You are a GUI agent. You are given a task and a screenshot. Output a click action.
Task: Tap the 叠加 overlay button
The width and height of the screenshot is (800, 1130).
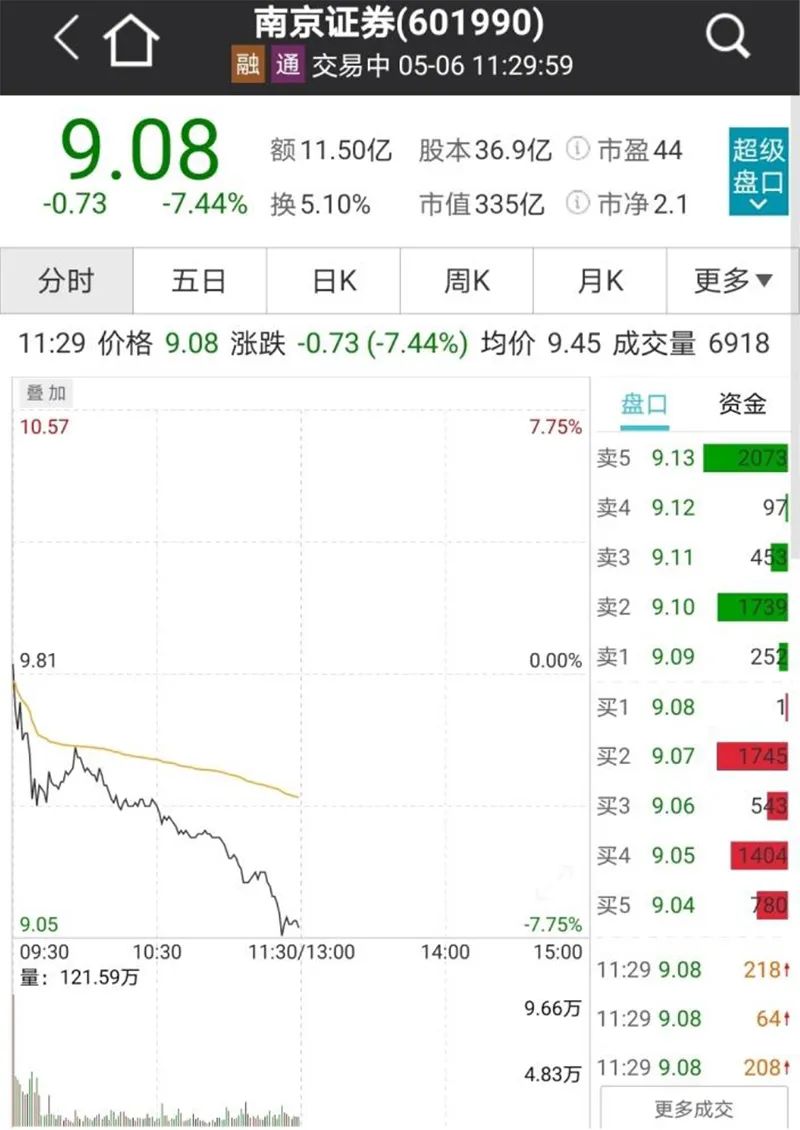coord(46,393)
